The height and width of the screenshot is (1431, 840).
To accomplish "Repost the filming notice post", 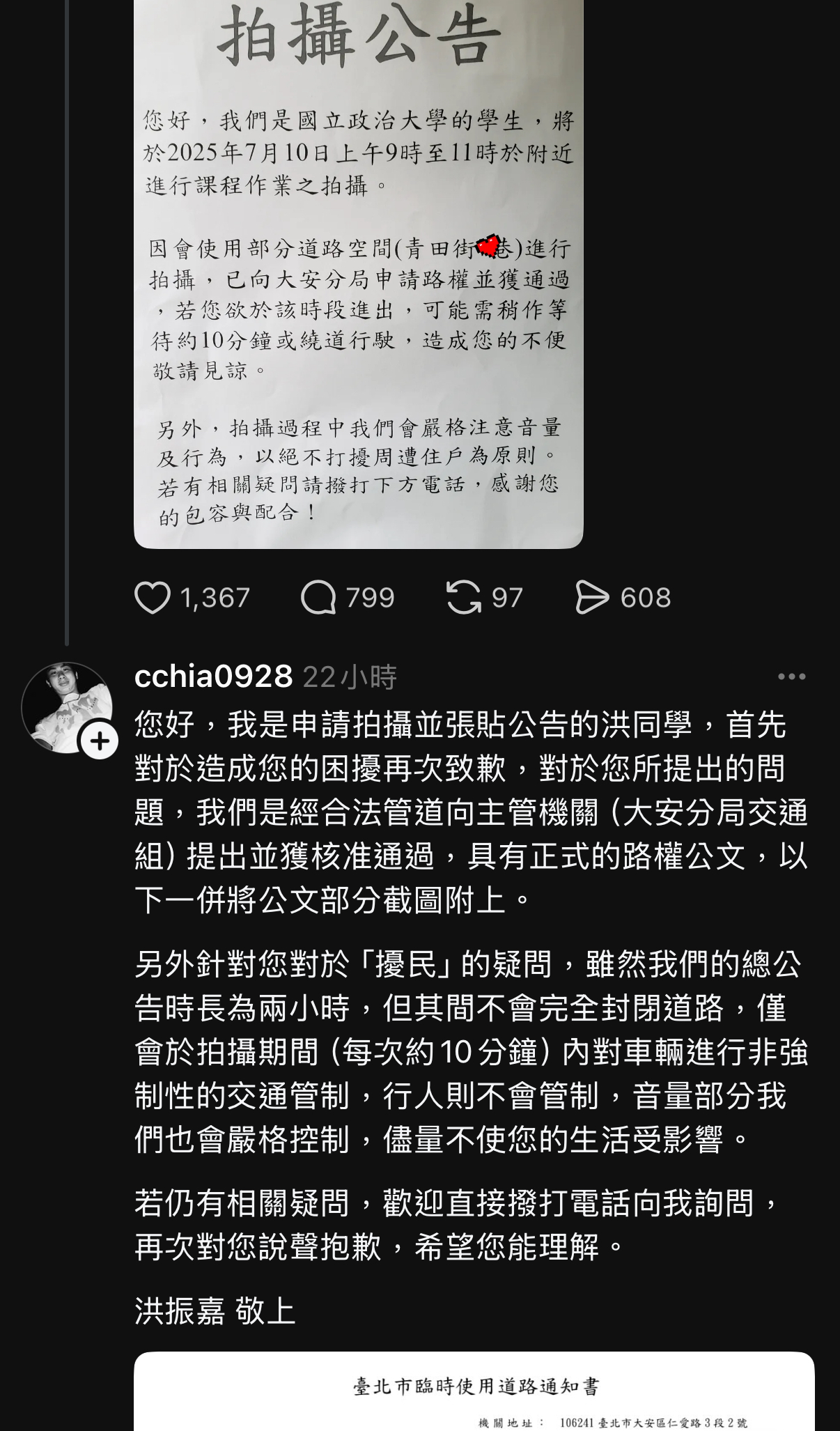I will pyautogui.click(x=464, y=598).
